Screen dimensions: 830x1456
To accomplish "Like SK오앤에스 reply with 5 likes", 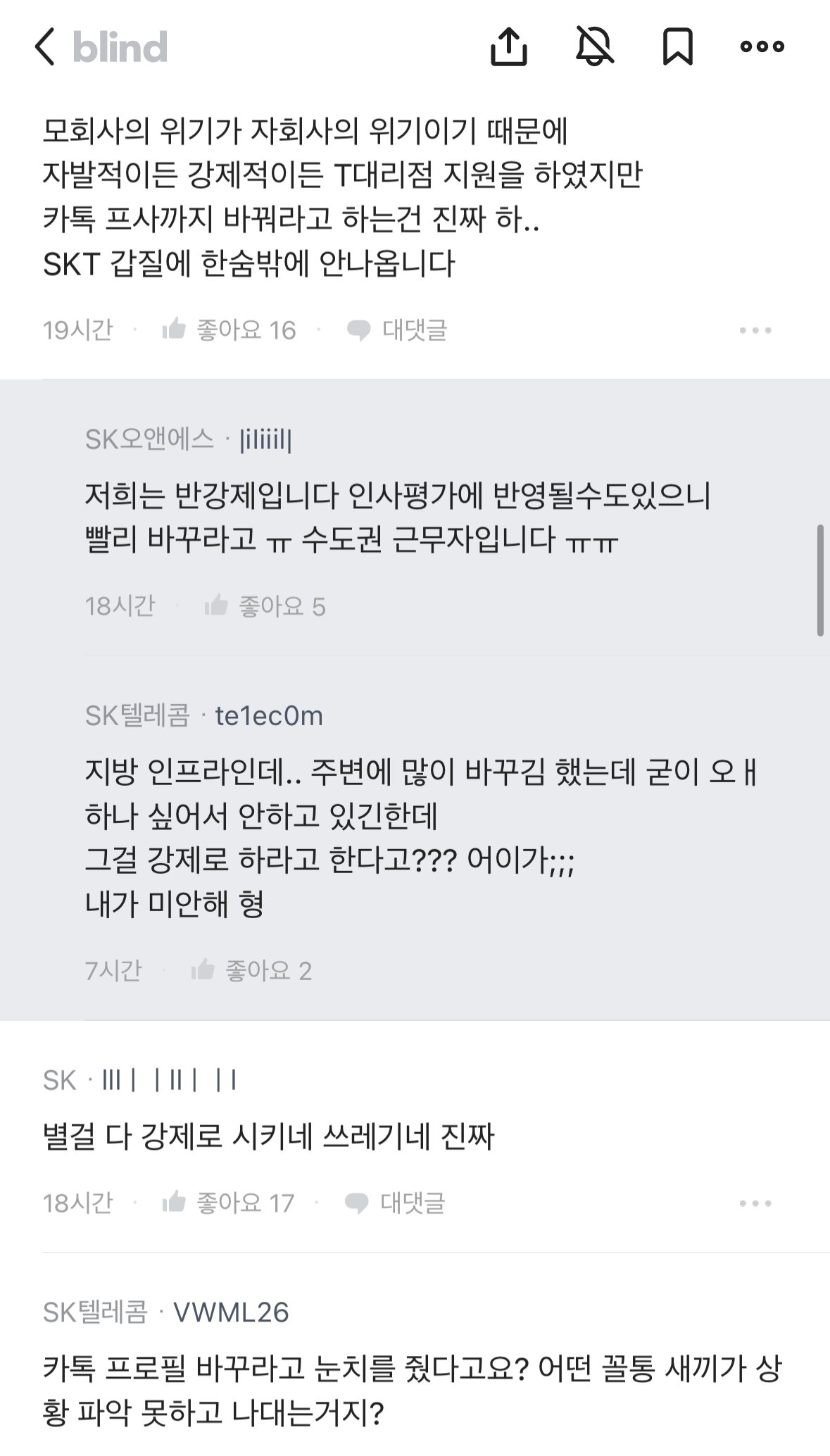I will click(x=265, y=605).
